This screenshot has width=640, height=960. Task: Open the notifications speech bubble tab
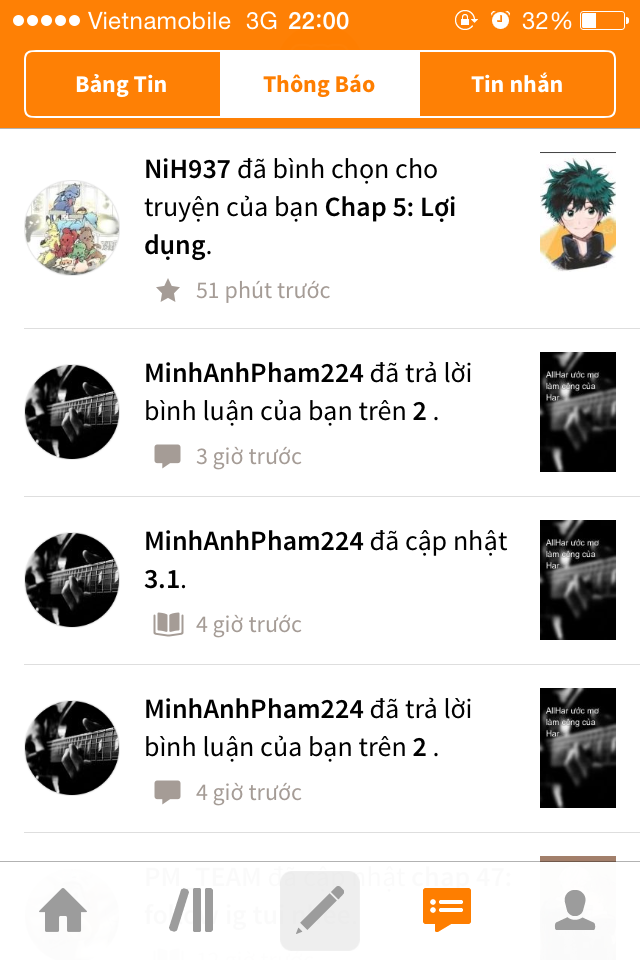[x=447, y=910]
